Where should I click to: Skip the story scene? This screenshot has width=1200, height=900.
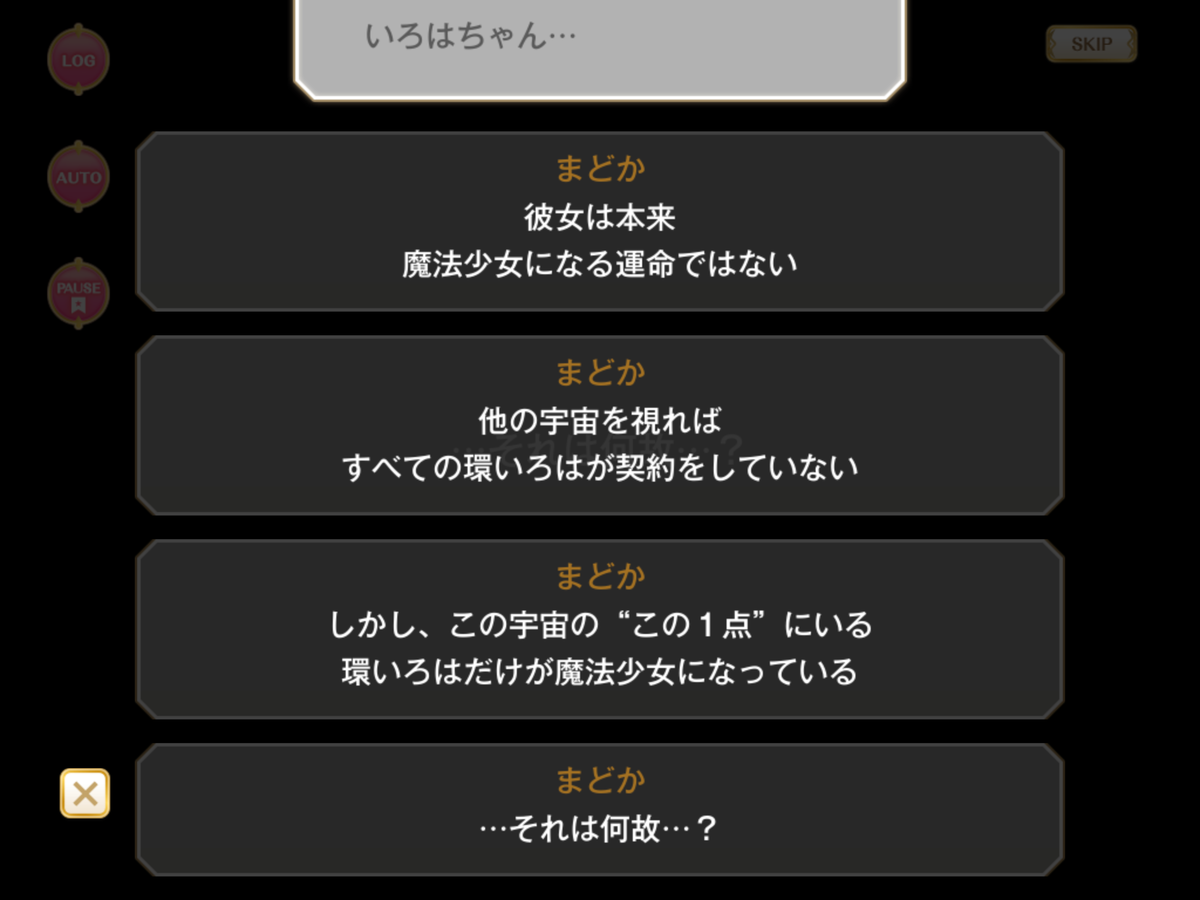pos(1091,44)
